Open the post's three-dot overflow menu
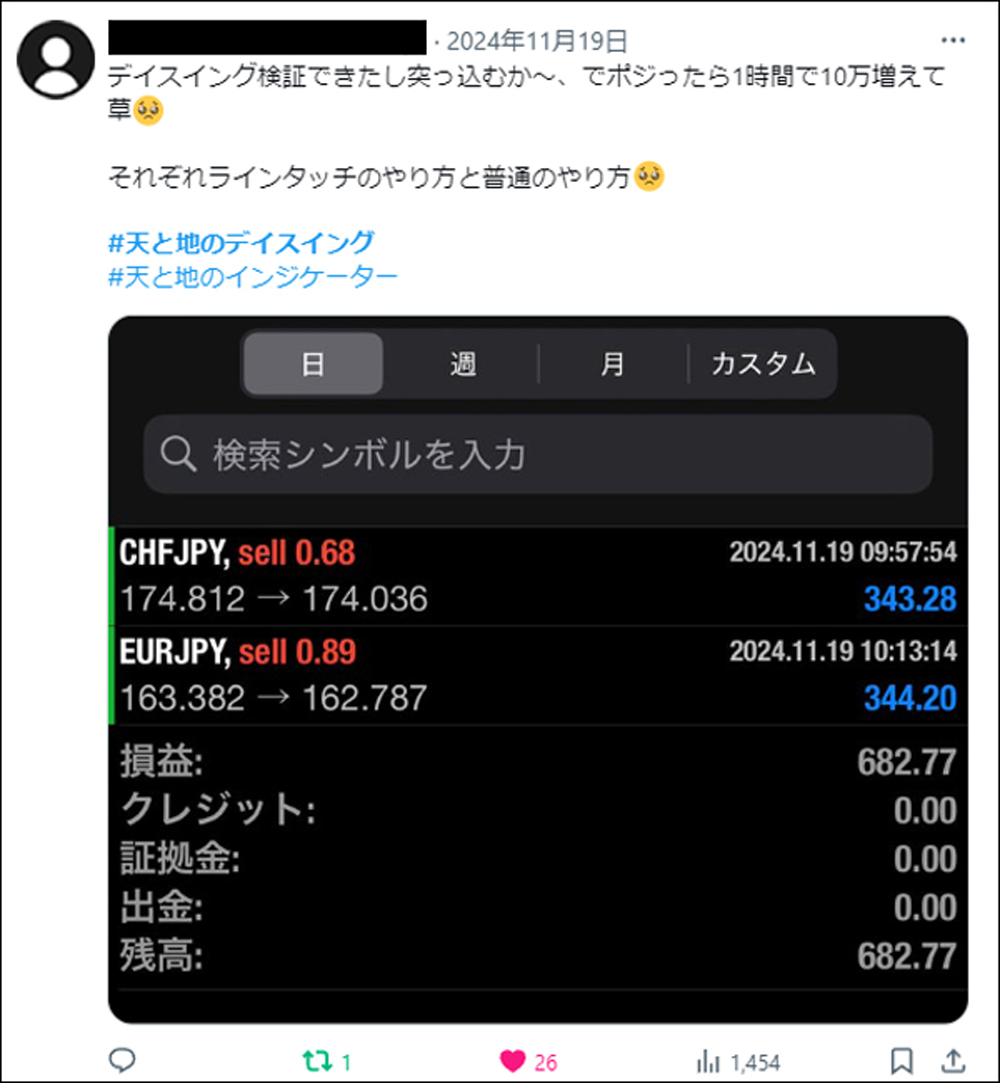 pos(953,41)
